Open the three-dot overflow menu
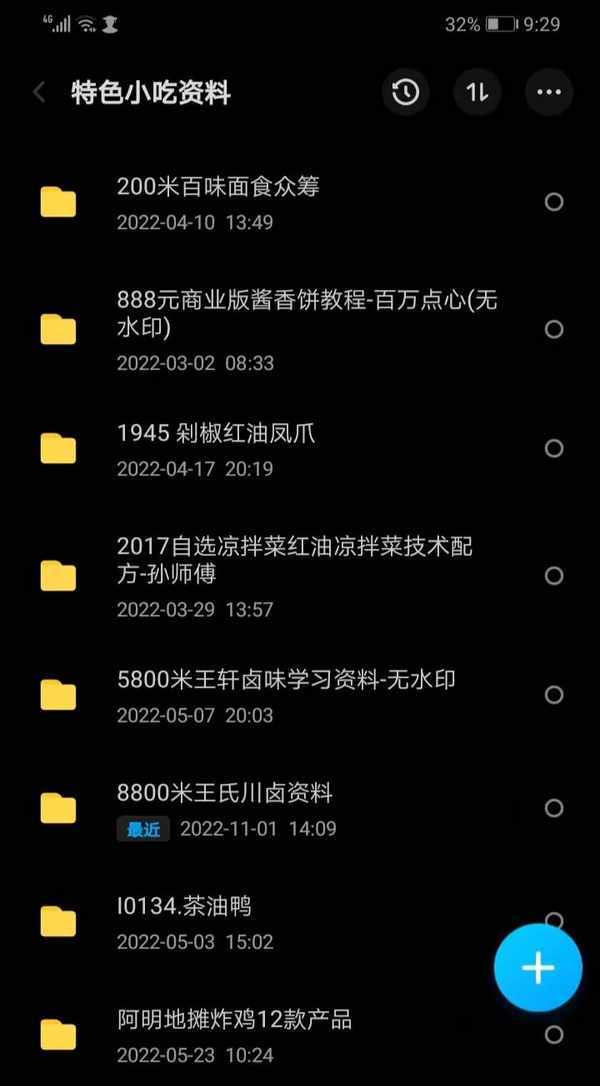Screen dimensions: 600x1086 (x=549, y=93)
